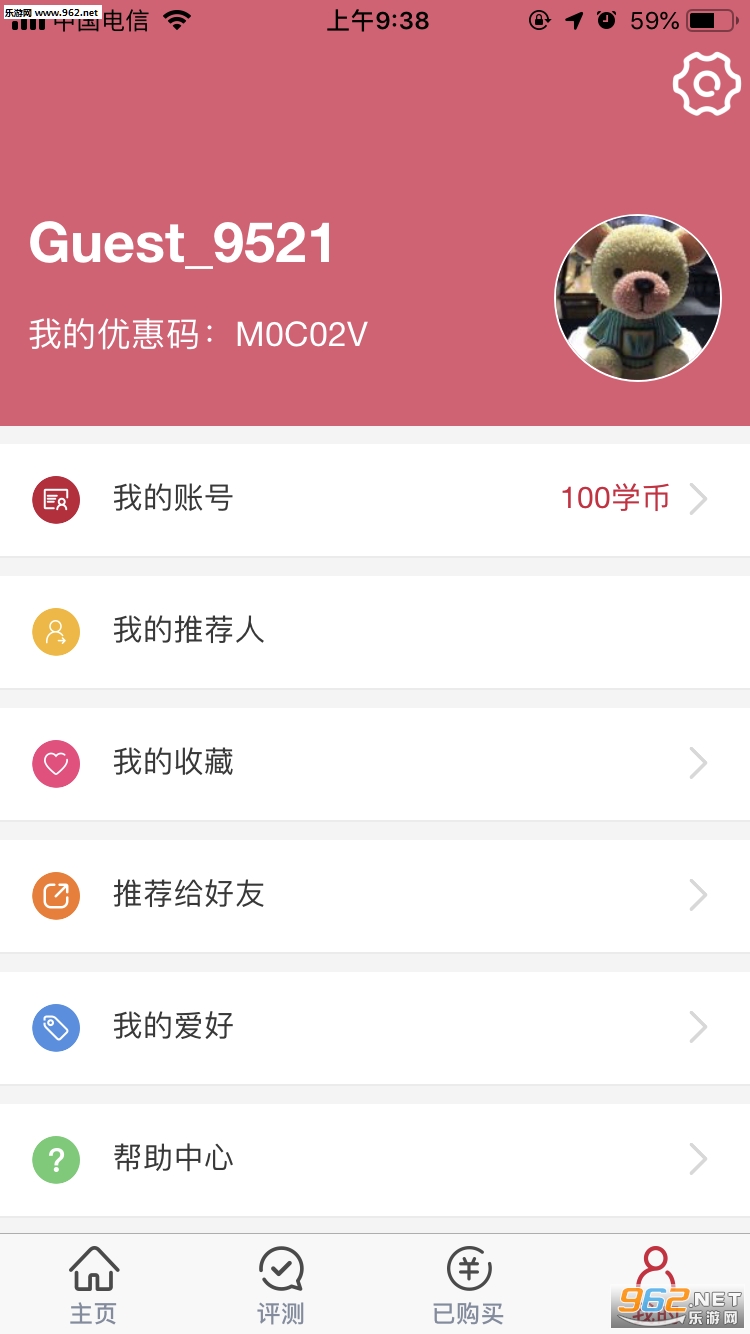750x1334 pixels.
Task: Open 我的推荐人 row
Action: click(375, 631)
